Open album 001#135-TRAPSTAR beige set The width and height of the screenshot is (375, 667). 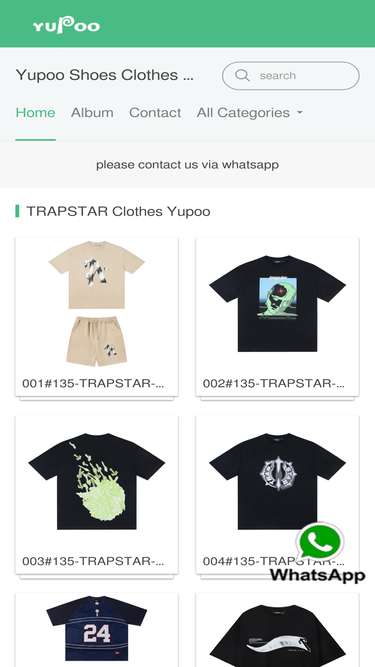click(x=97, y=317)
